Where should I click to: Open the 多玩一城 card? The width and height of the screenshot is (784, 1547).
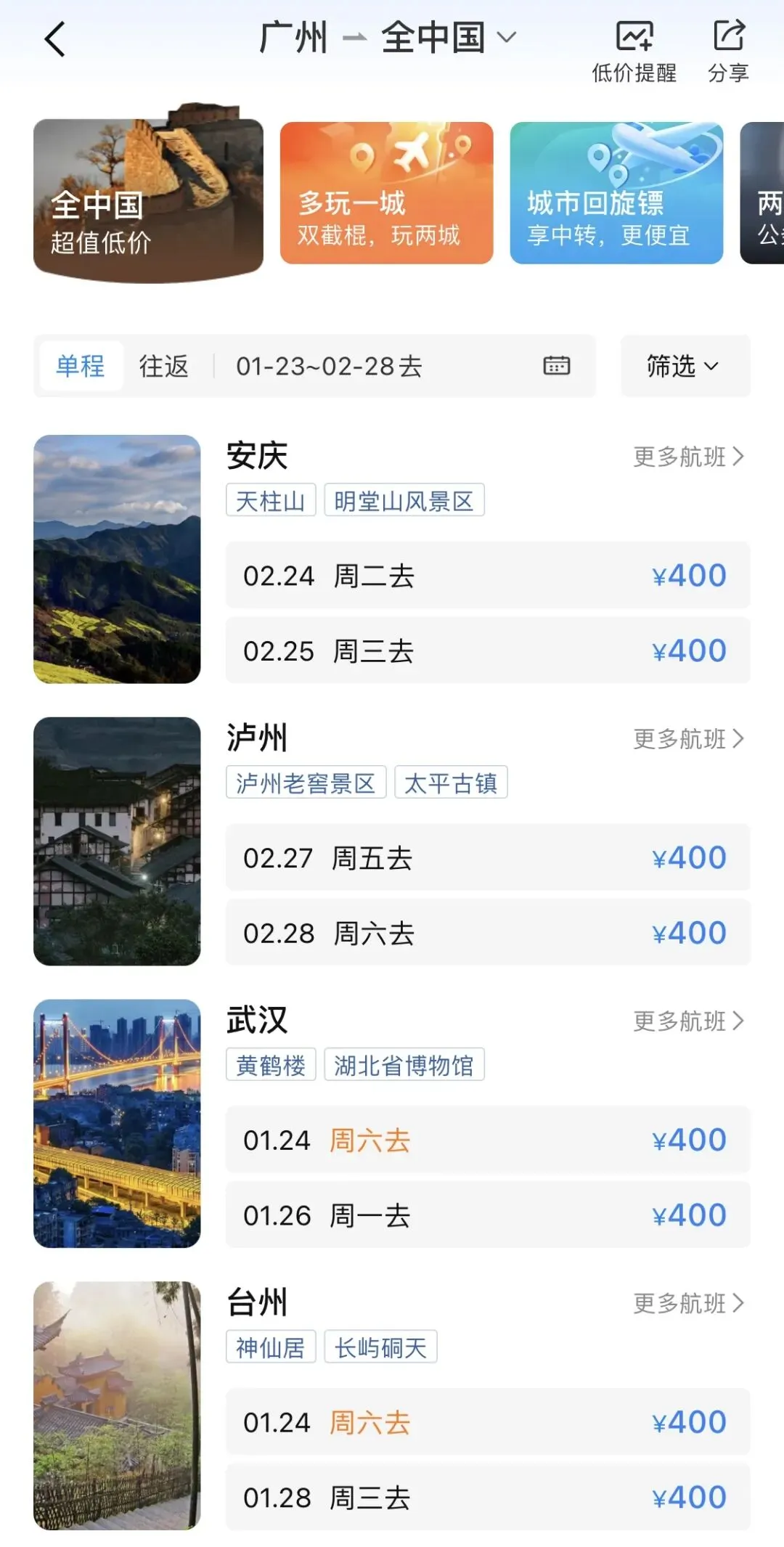(x=386, y=193)
